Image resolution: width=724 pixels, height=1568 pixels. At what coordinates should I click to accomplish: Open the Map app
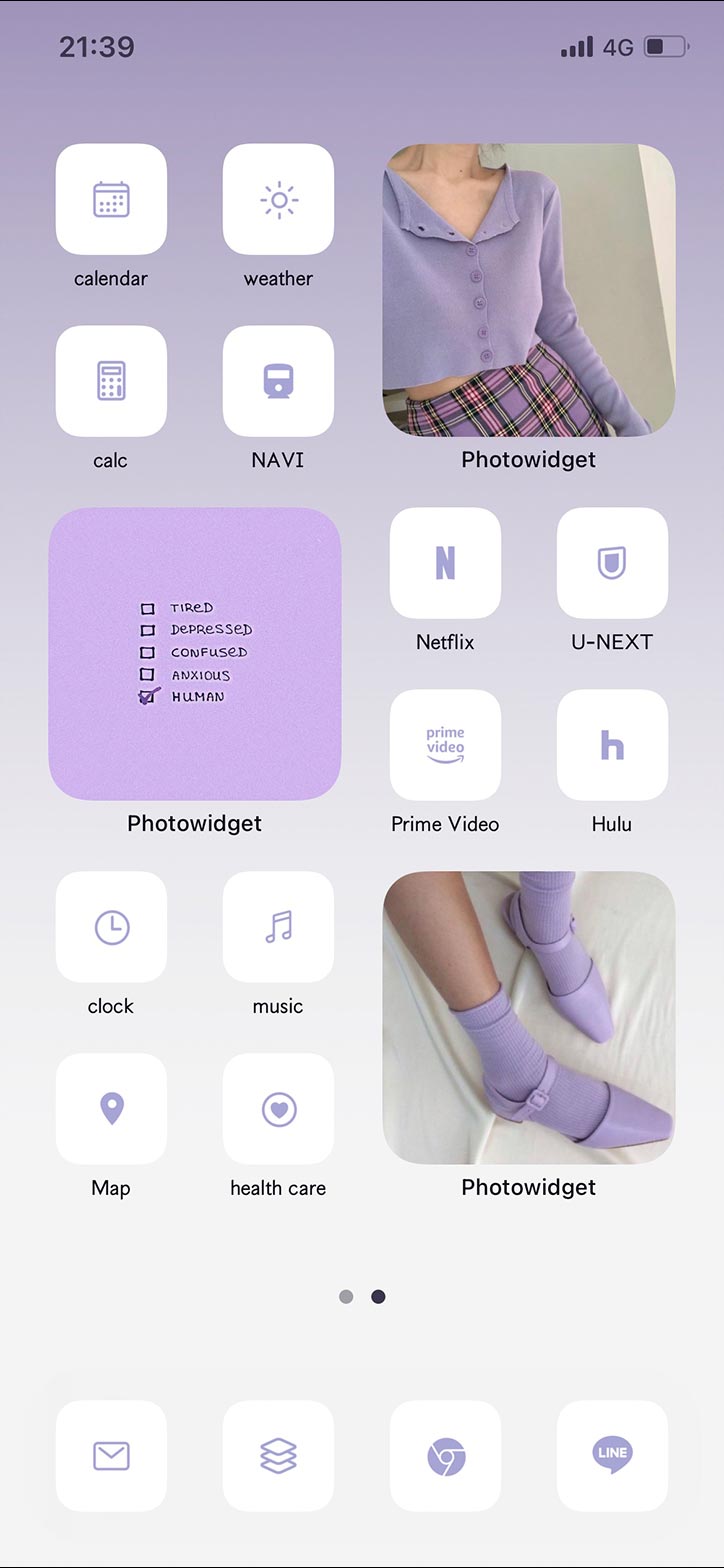click(x=111, y=1109)
